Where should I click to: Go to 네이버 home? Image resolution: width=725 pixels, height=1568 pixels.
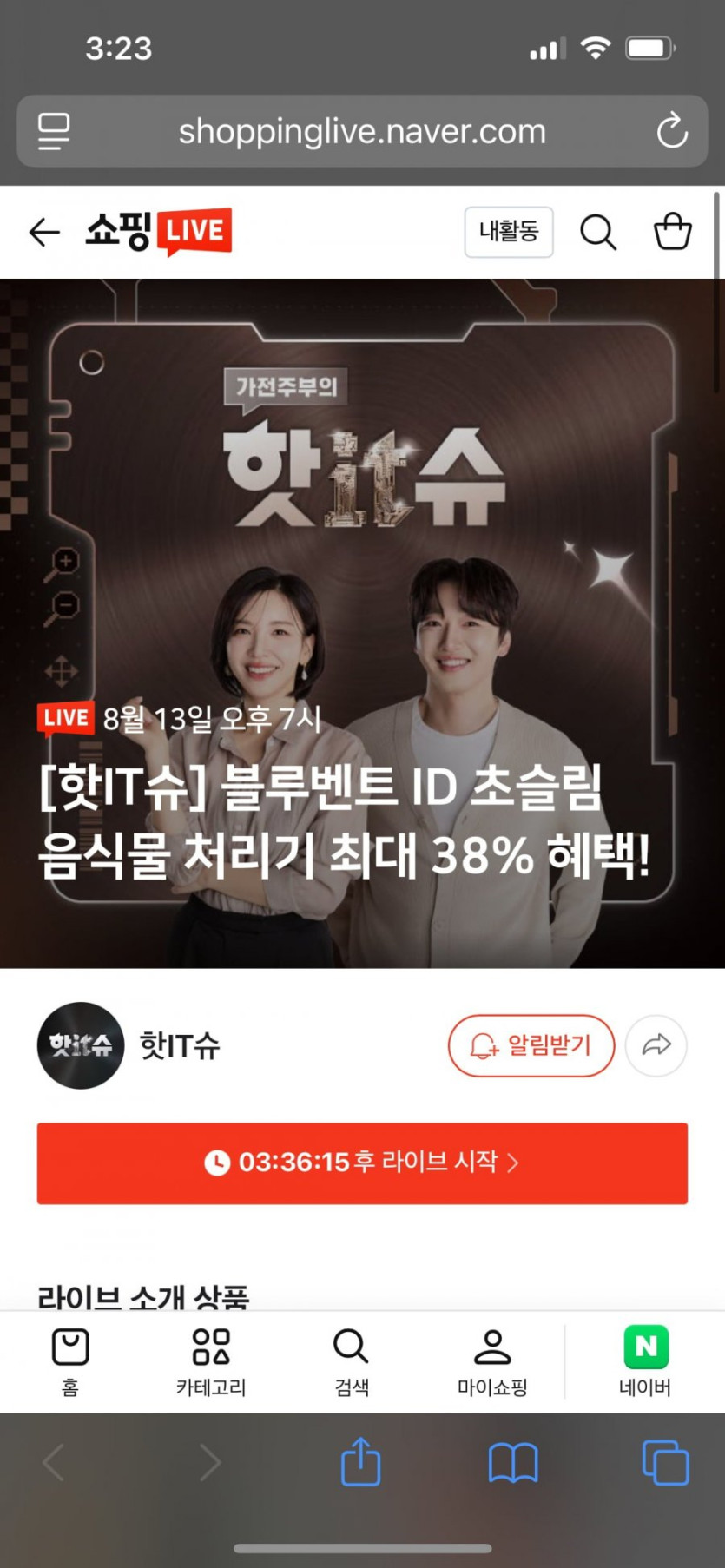click(645, 1361)
